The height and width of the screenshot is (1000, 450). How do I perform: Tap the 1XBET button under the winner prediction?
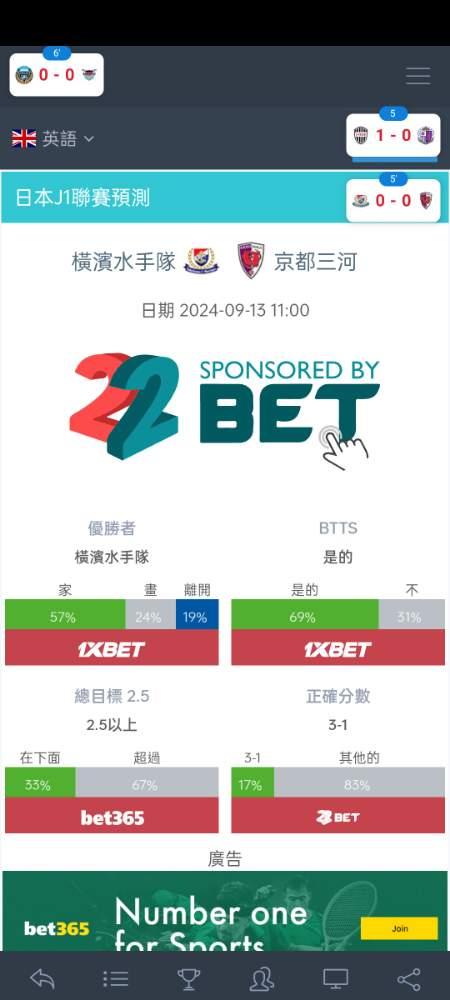[112, 648]
